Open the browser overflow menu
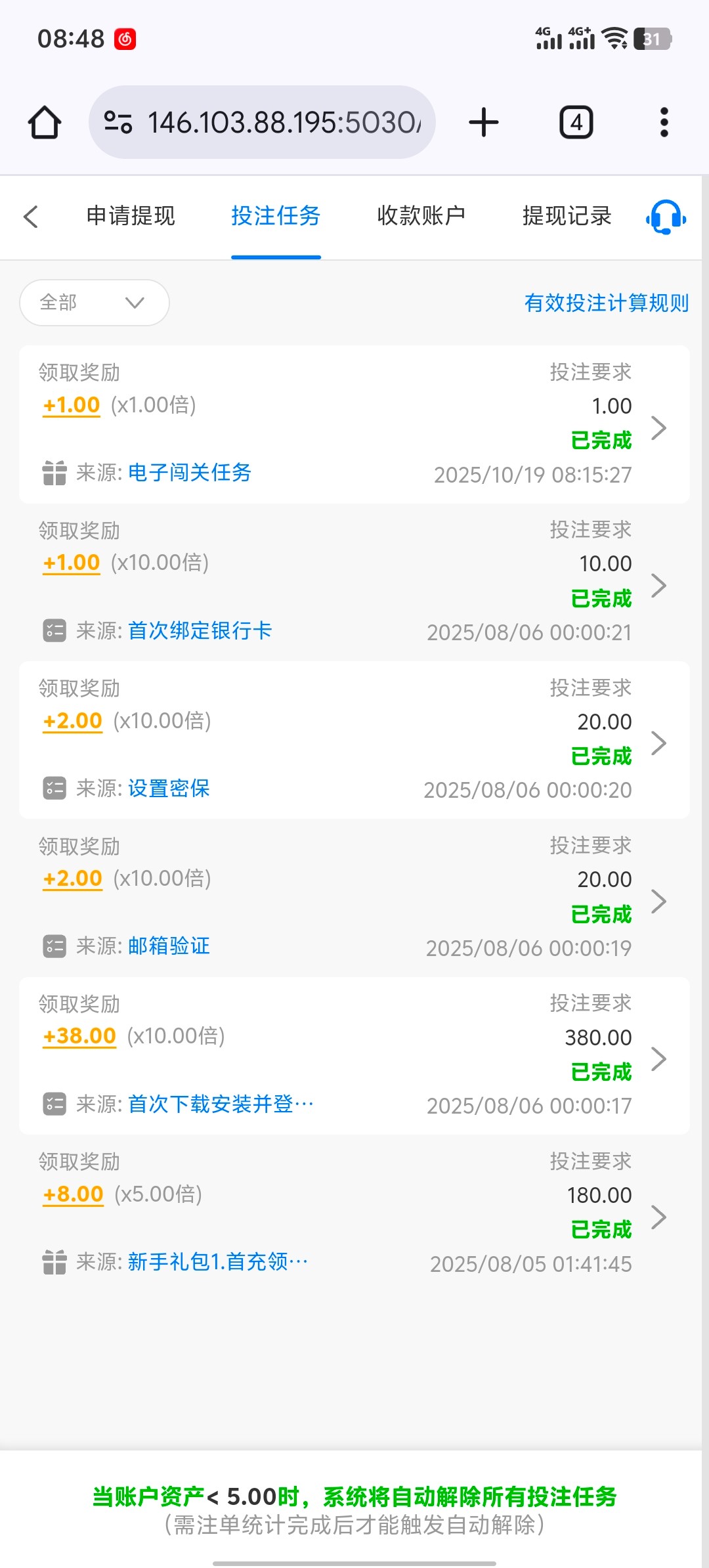The image size is (709, 1568). pos(664,123)
